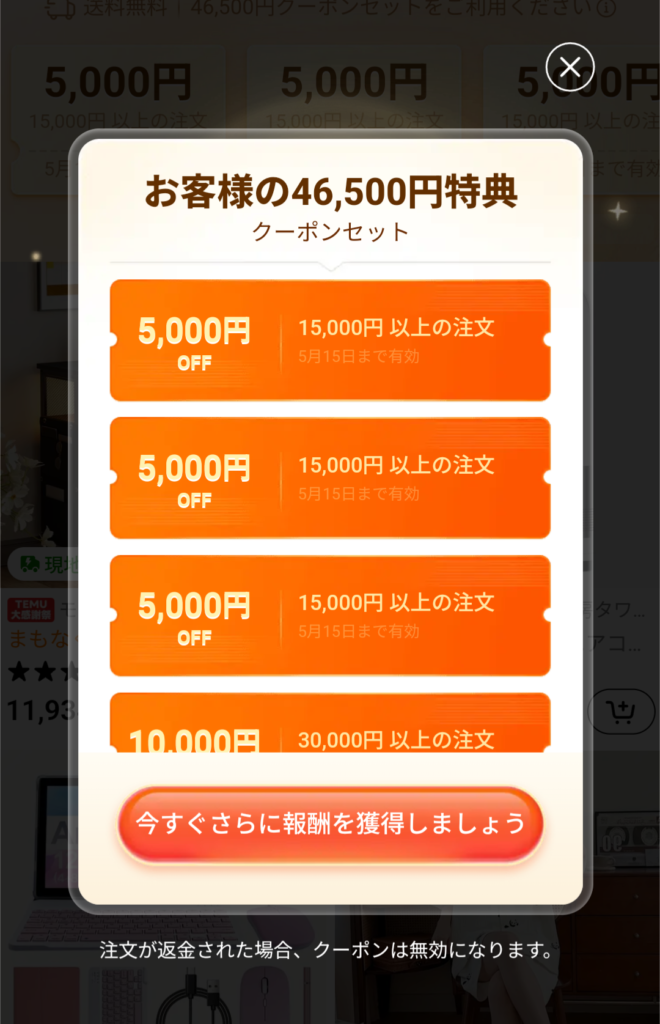Tap 今すぐさらに報酬を獲得しましょう button
The image size is (660, 1024).
click(330, 824)
